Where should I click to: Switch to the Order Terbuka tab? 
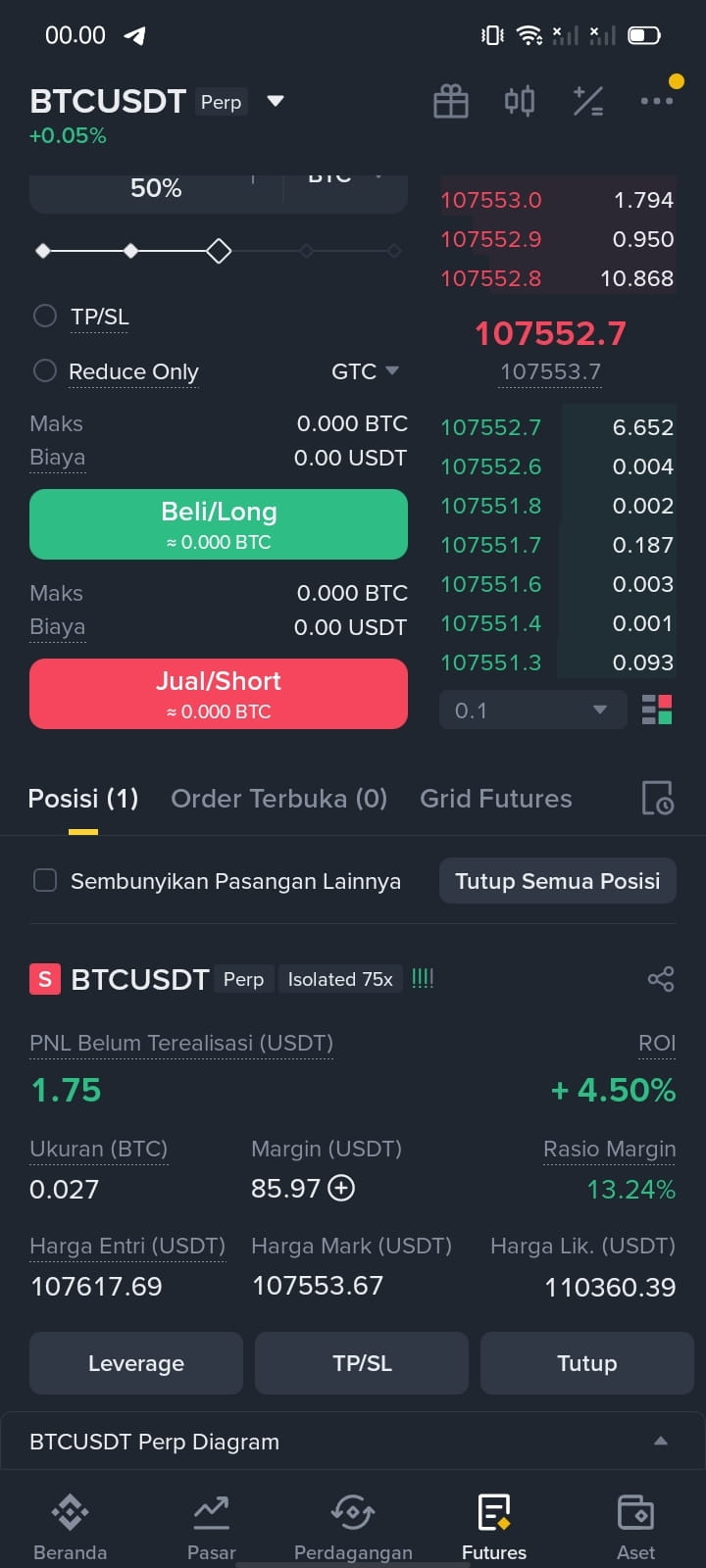pyautogui.click(x=278, y=799)
